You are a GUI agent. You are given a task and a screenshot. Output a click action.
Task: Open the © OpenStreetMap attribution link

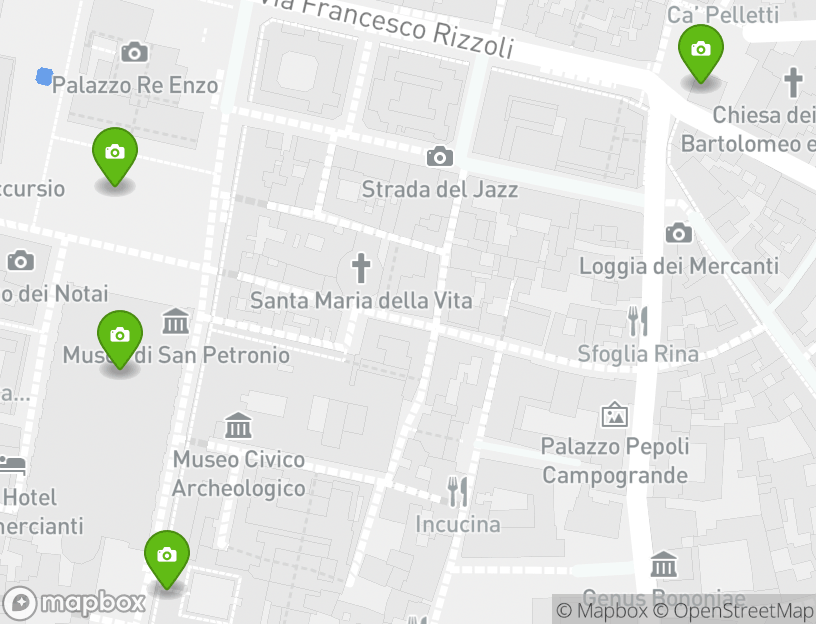click(733, 610)
